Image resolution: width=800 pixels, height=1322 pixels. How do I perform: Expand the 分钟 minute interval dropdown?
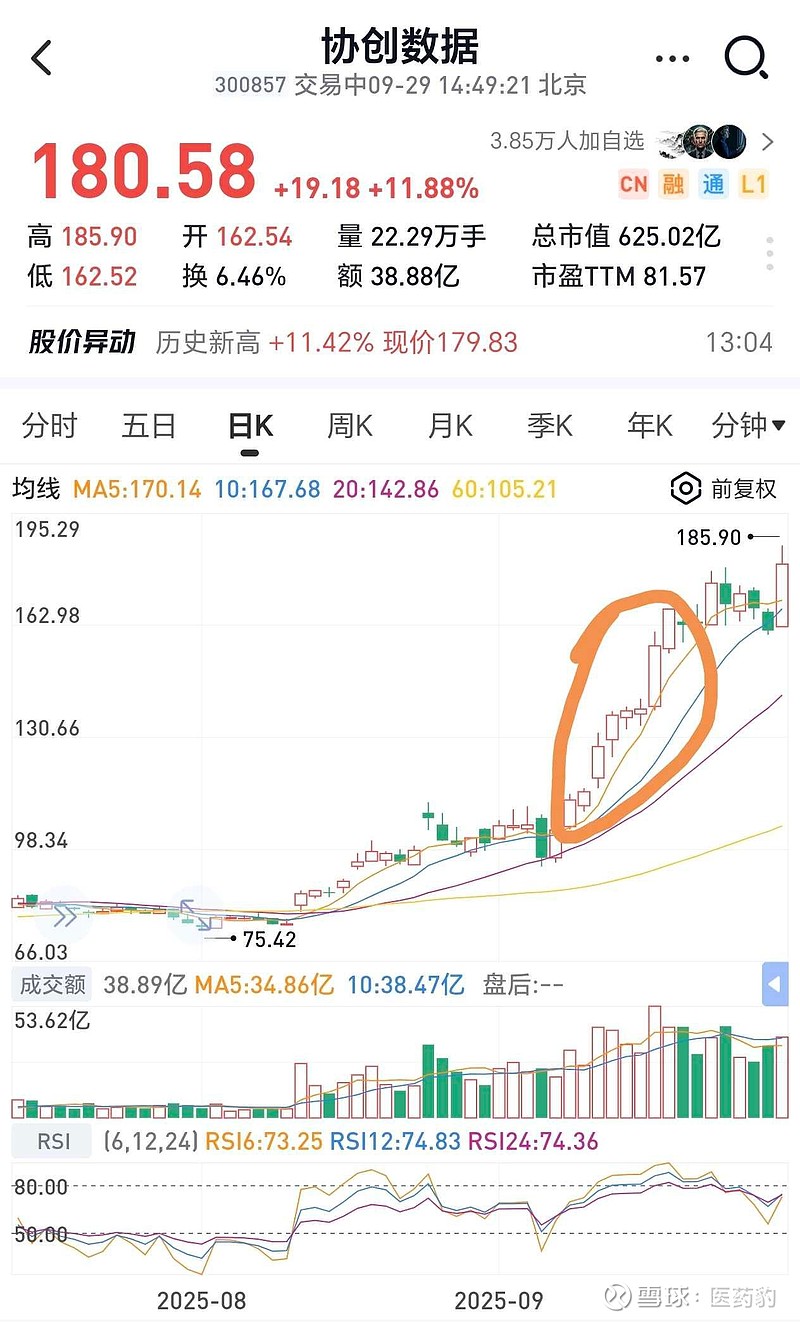pyautogui.click(x=748, y=426)
